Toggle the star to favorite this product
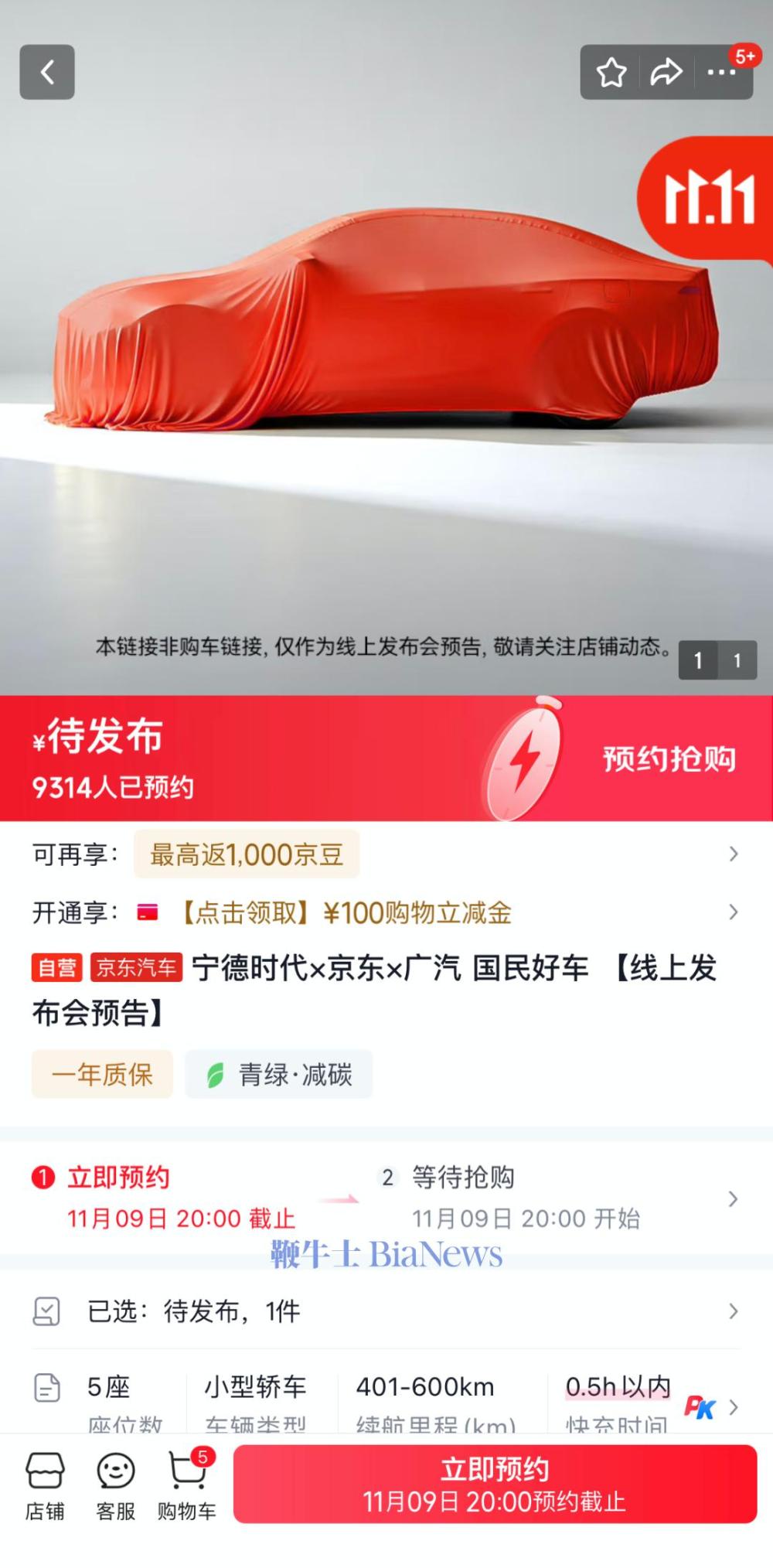This screenshot has width=773, height=1568. tap(612, 72)
